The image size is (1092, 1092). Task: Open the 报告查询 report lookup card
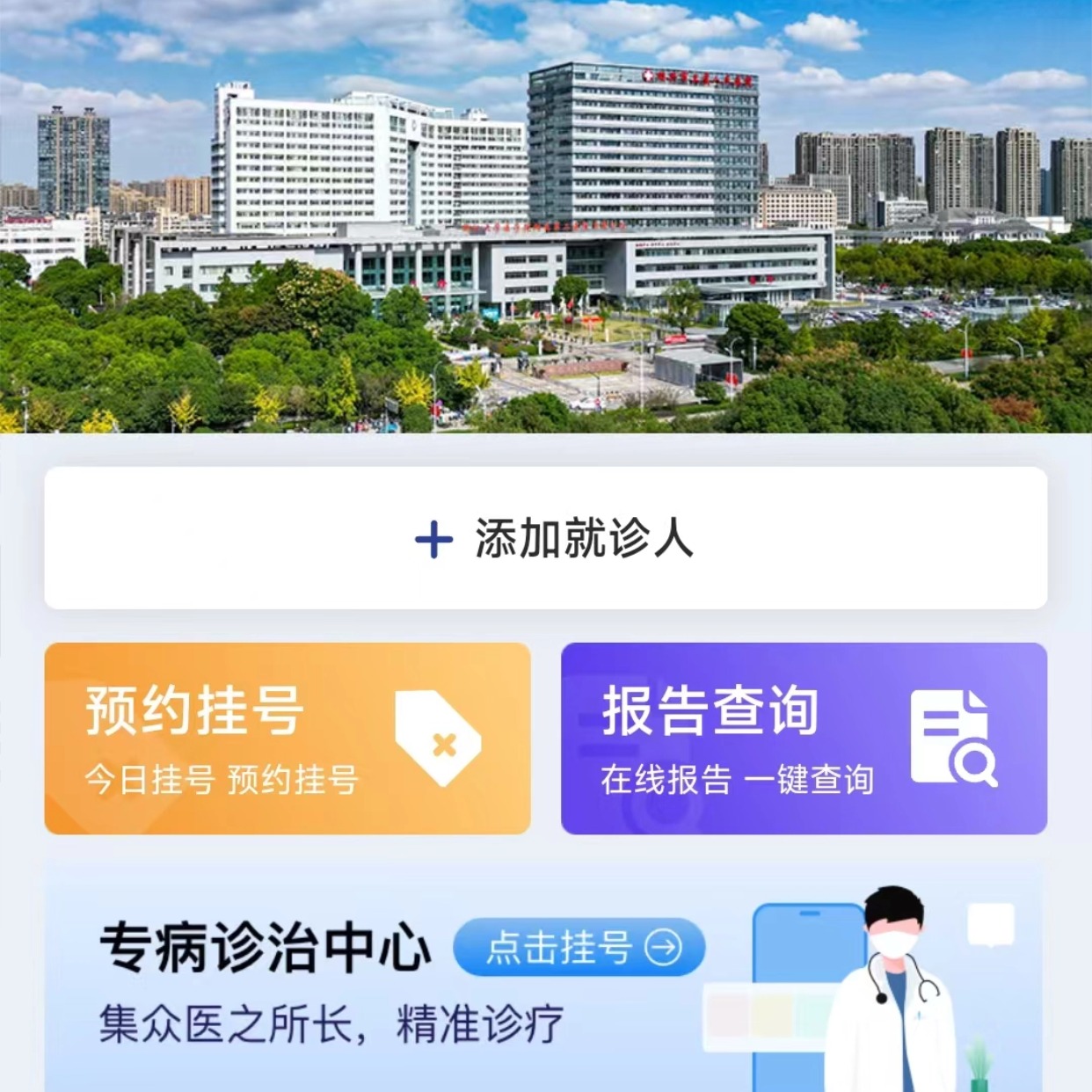804,739
